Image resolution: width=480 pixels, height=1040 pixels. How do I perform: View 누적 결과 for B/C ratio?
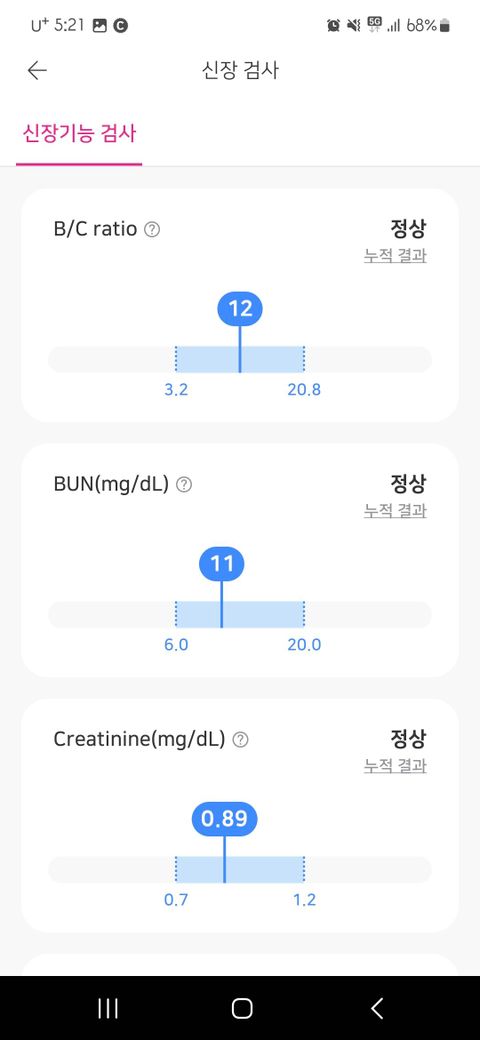395,255
